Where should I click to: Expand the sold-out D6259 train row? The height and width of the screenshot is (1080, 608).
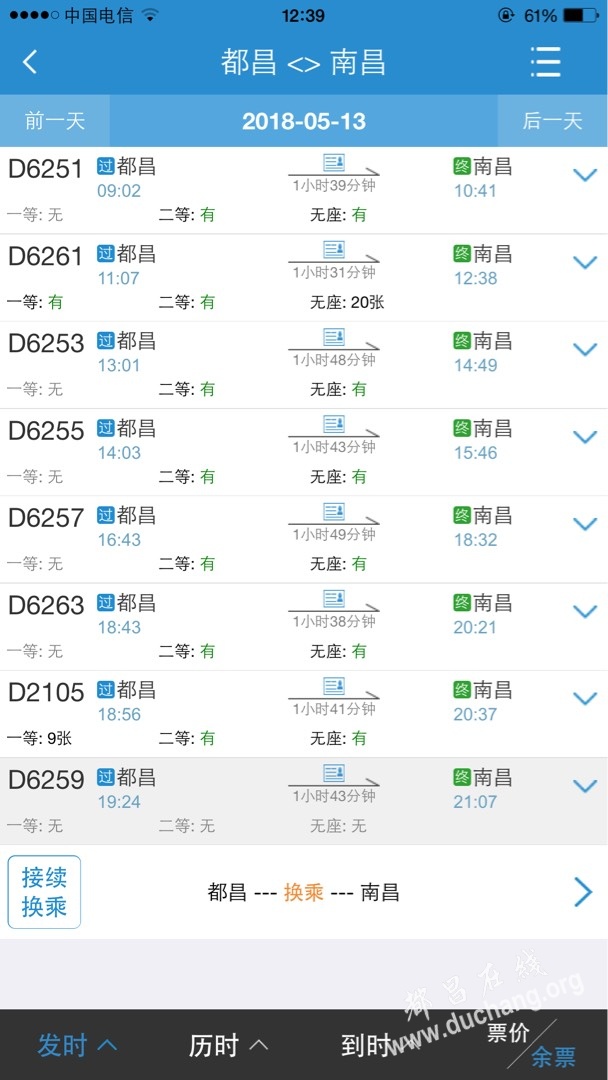[585, 787]
